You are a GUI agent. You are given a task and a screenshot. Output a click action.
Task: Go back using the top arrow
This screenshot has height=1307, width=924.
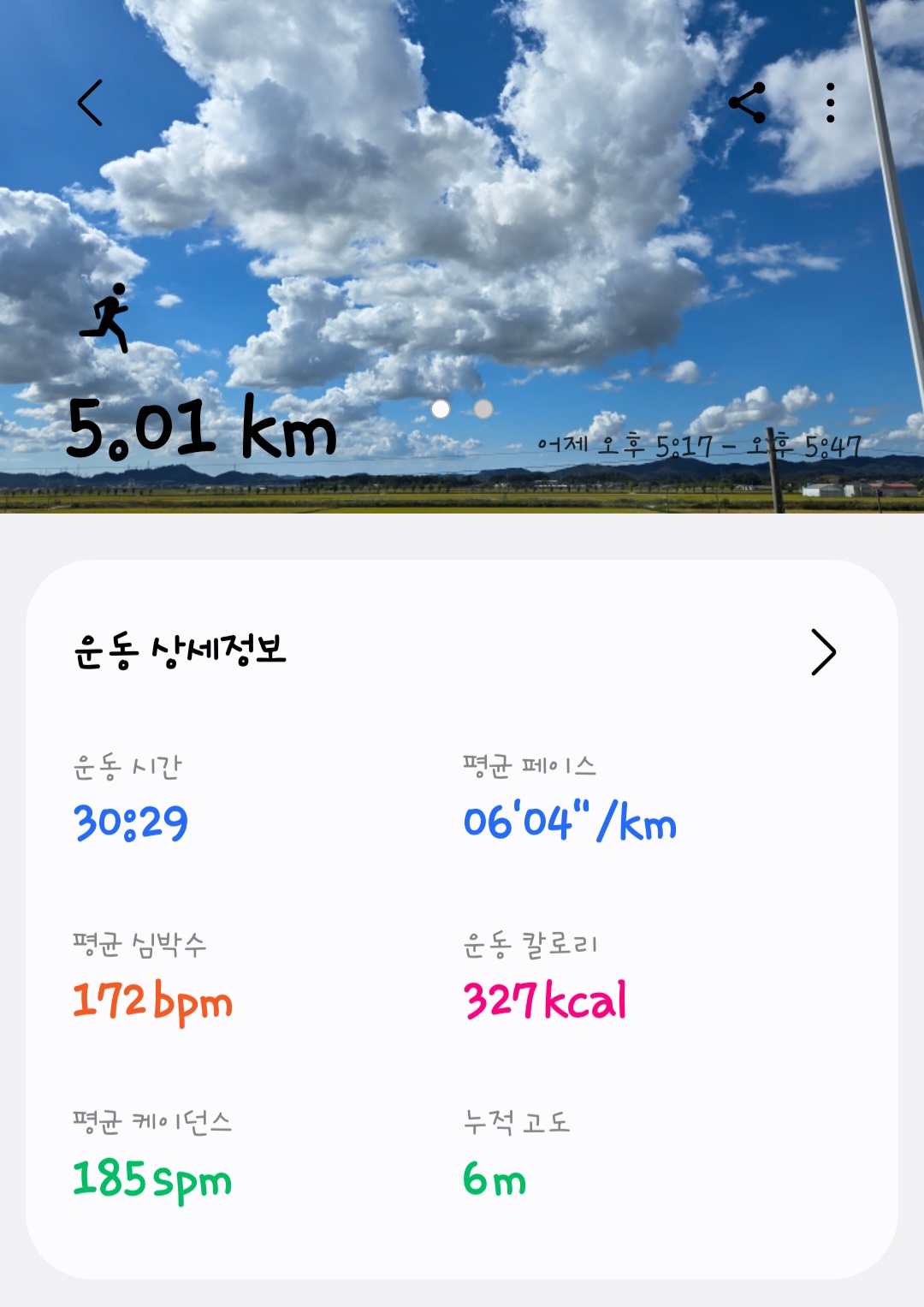[x=91, y=103]
